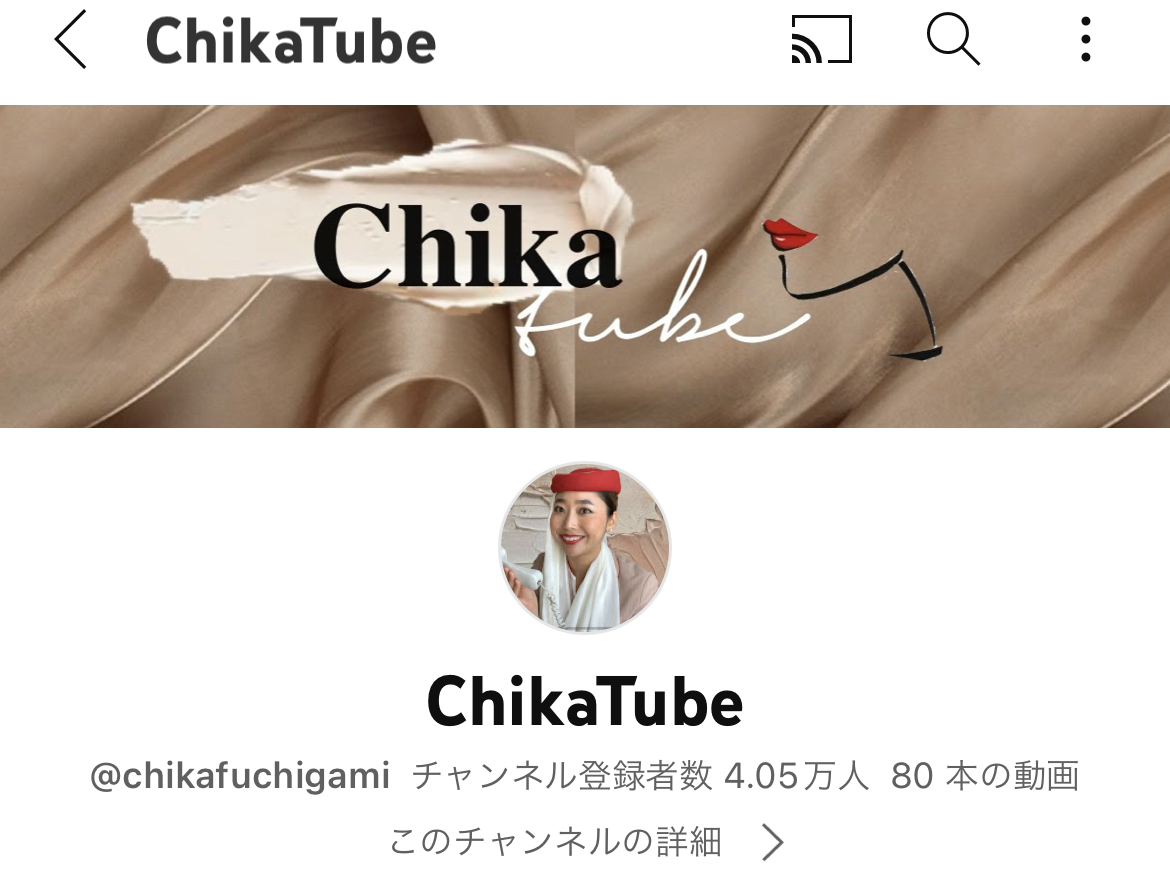Image resolution: width=1170 pixels, height=887 pixels.
Task: Open the three-dot overflow menu
Action: [x=1086, y=42]
